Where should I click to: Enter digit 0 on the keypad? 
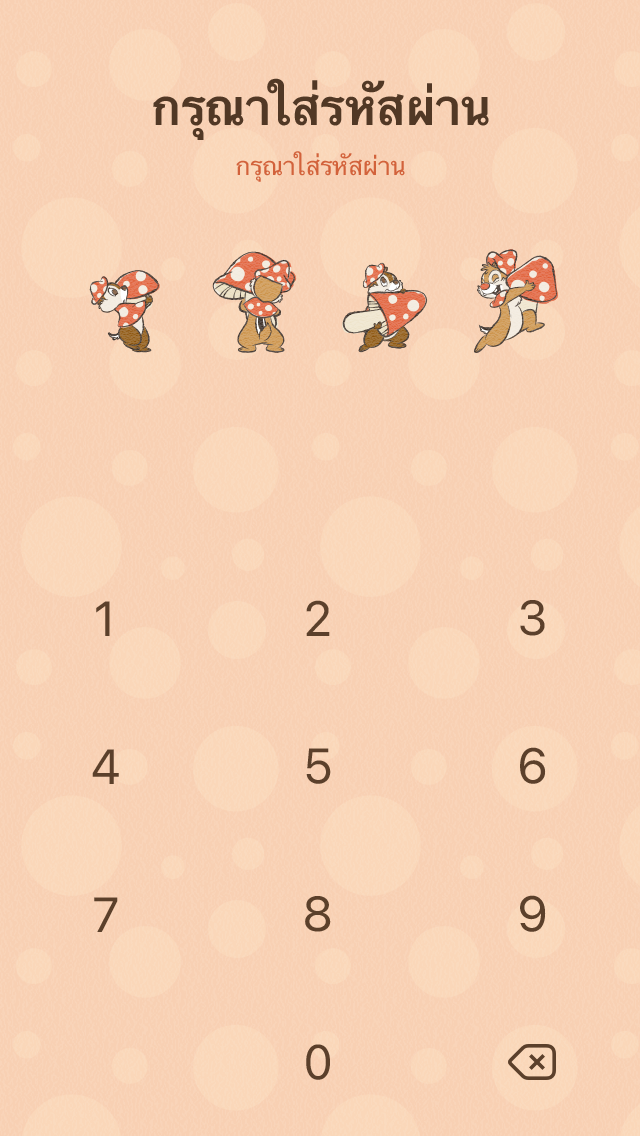[318, 1063]
